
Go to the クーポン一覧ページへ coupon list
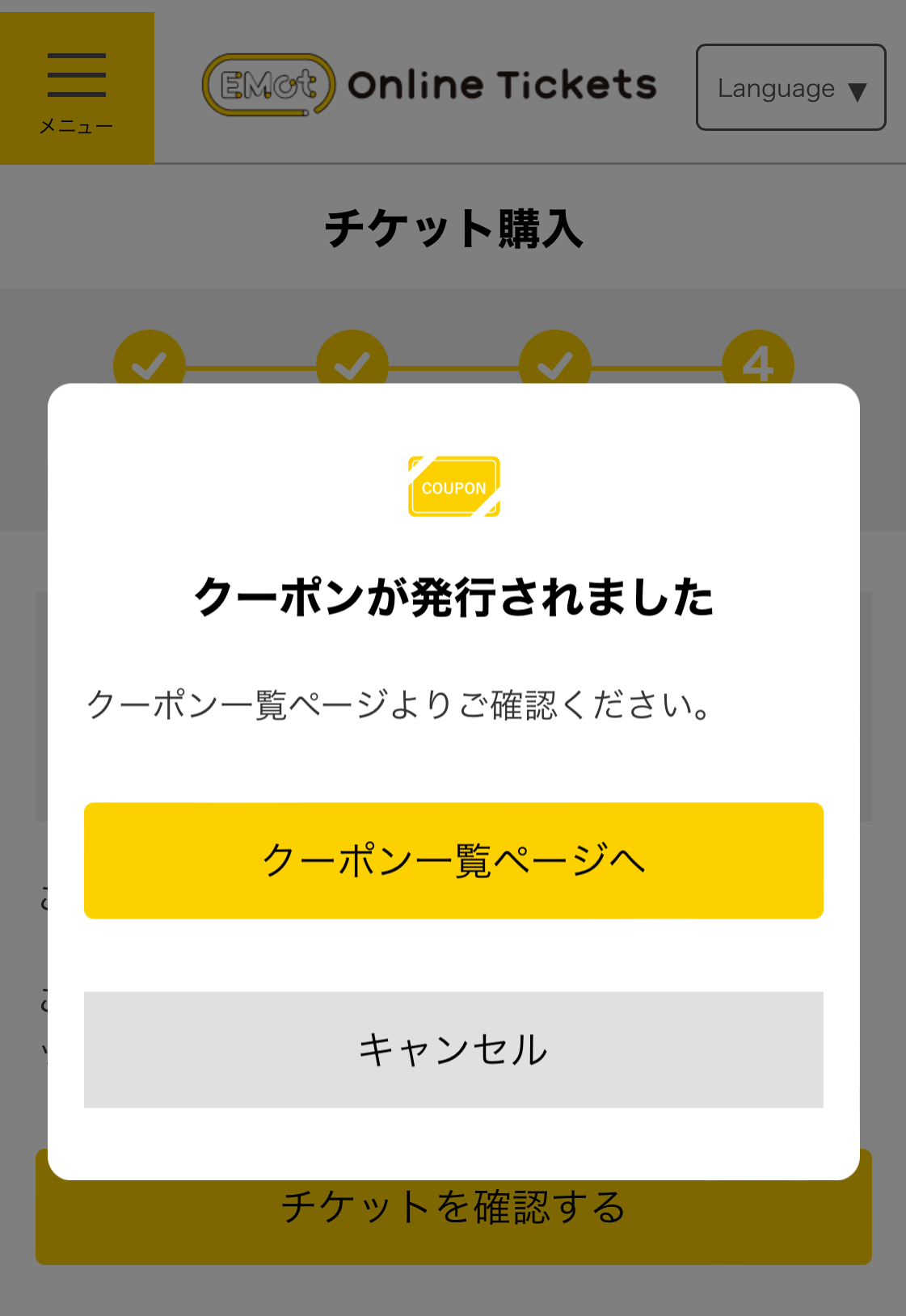453,860
